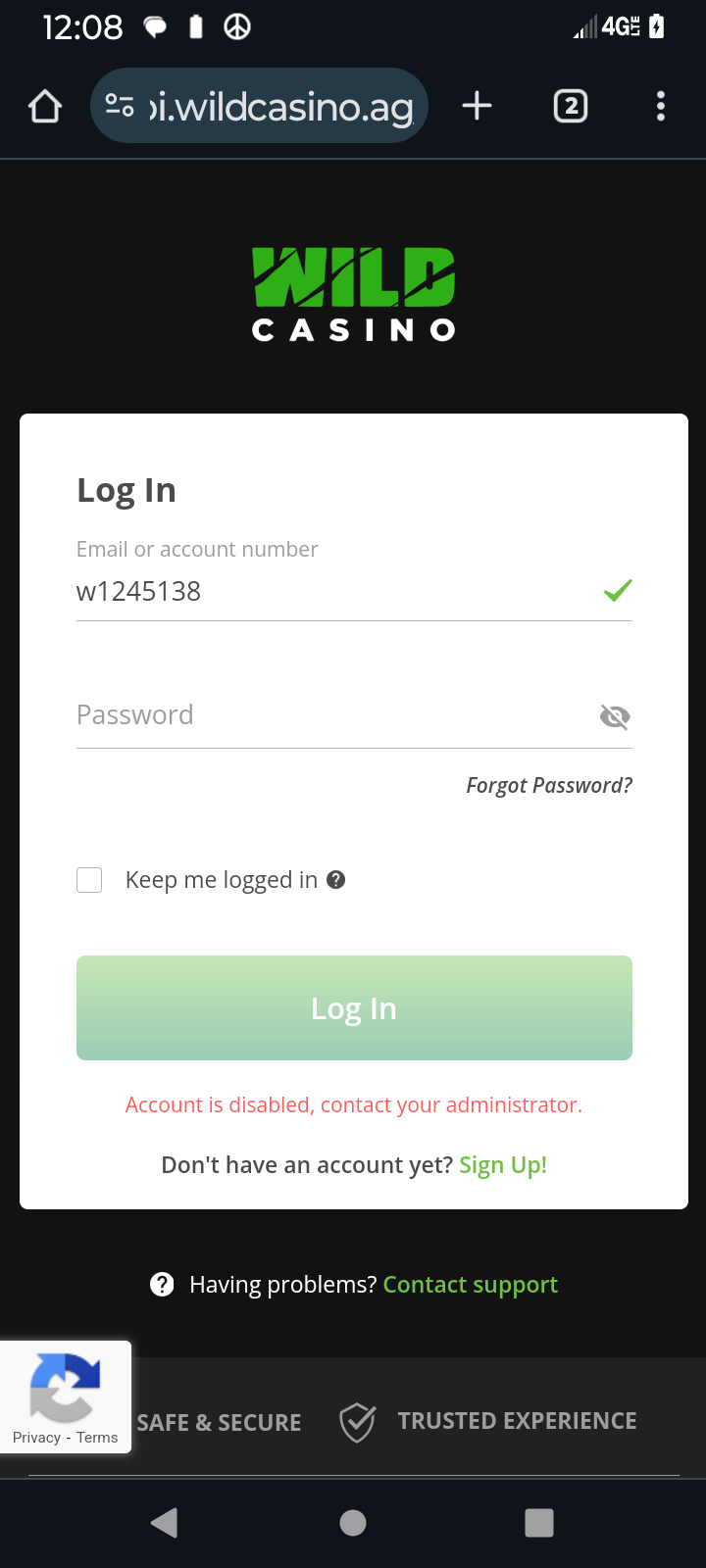
Task: Go to the browser home page
Action: [45, 106]
